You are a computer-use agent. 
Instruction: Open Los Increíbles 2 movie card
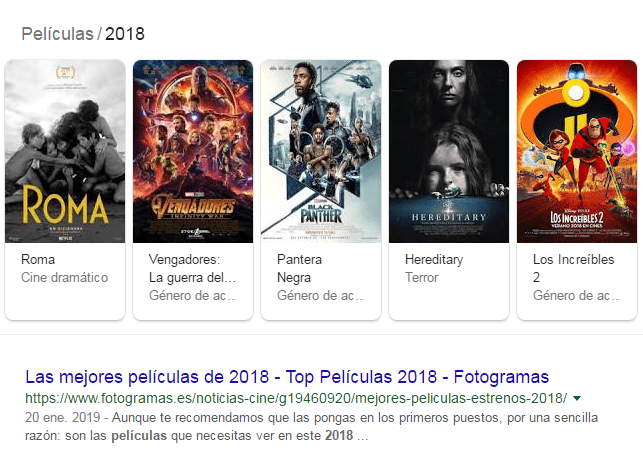pos(577,186)
